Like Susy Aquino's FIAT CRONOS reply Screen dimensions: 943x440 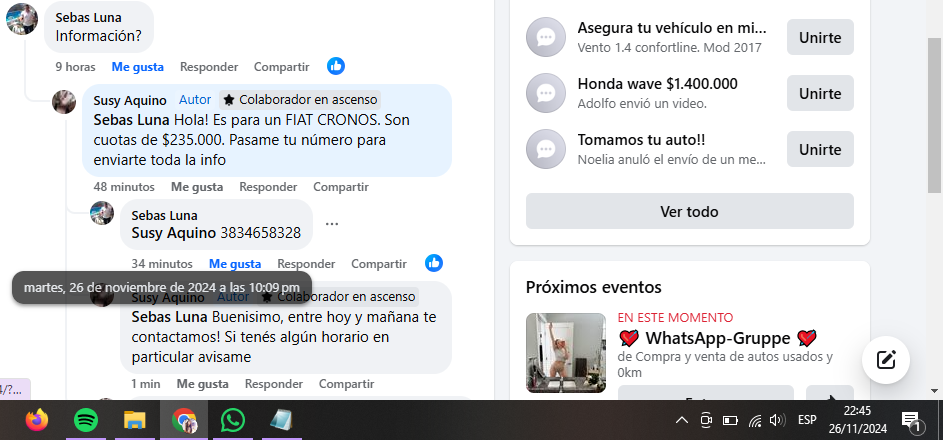pos(196,187)
